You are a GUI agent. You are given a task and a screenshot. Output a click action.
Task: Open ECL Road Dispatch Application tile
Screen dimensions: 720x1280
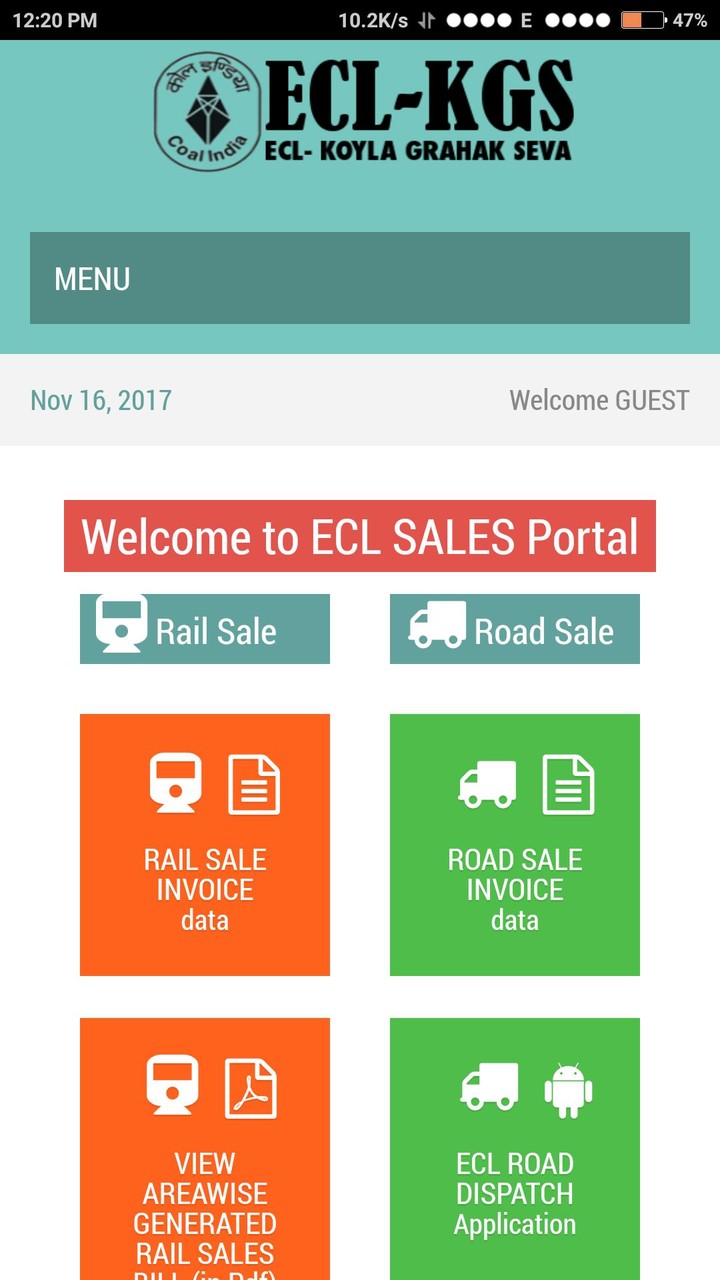[514, 1150]
